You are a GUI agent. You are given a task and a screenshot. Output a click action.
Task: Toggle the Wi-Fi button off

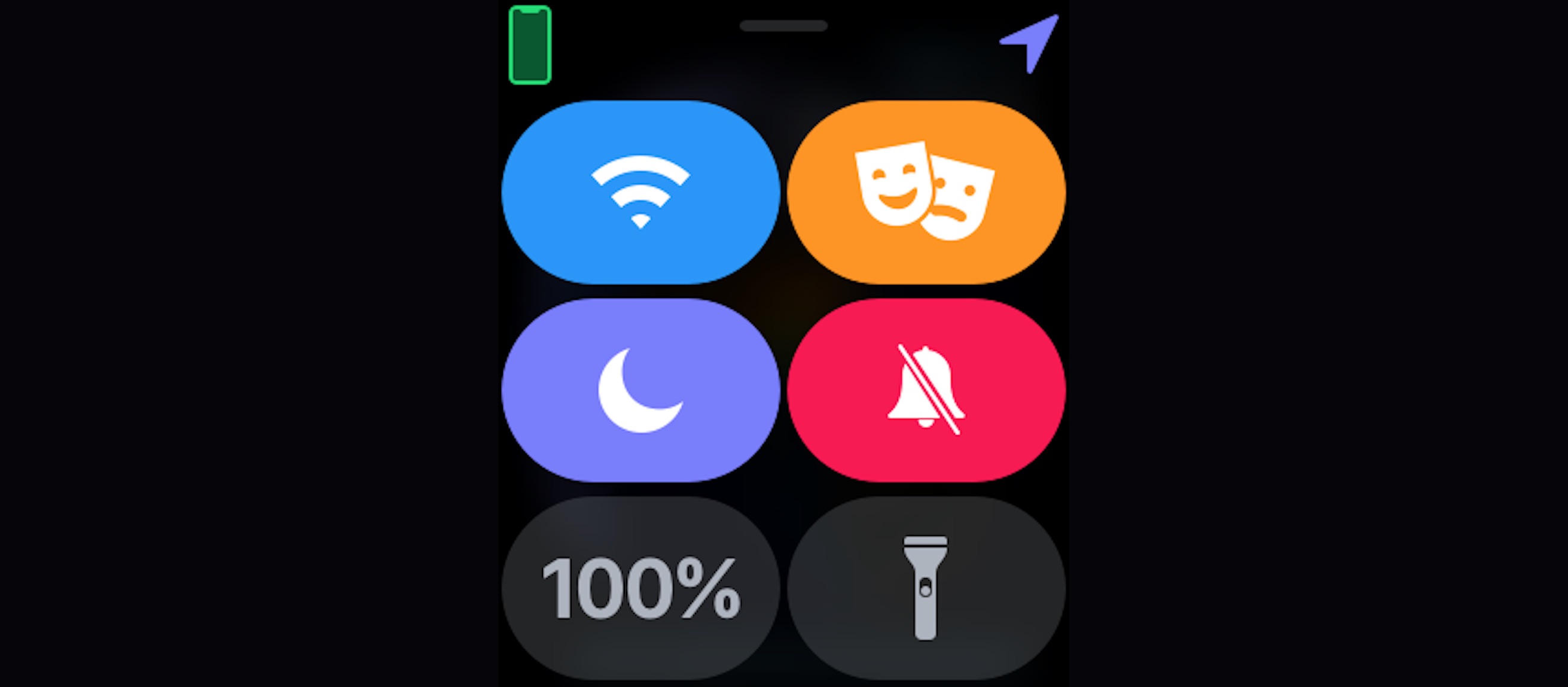point(640,193)
